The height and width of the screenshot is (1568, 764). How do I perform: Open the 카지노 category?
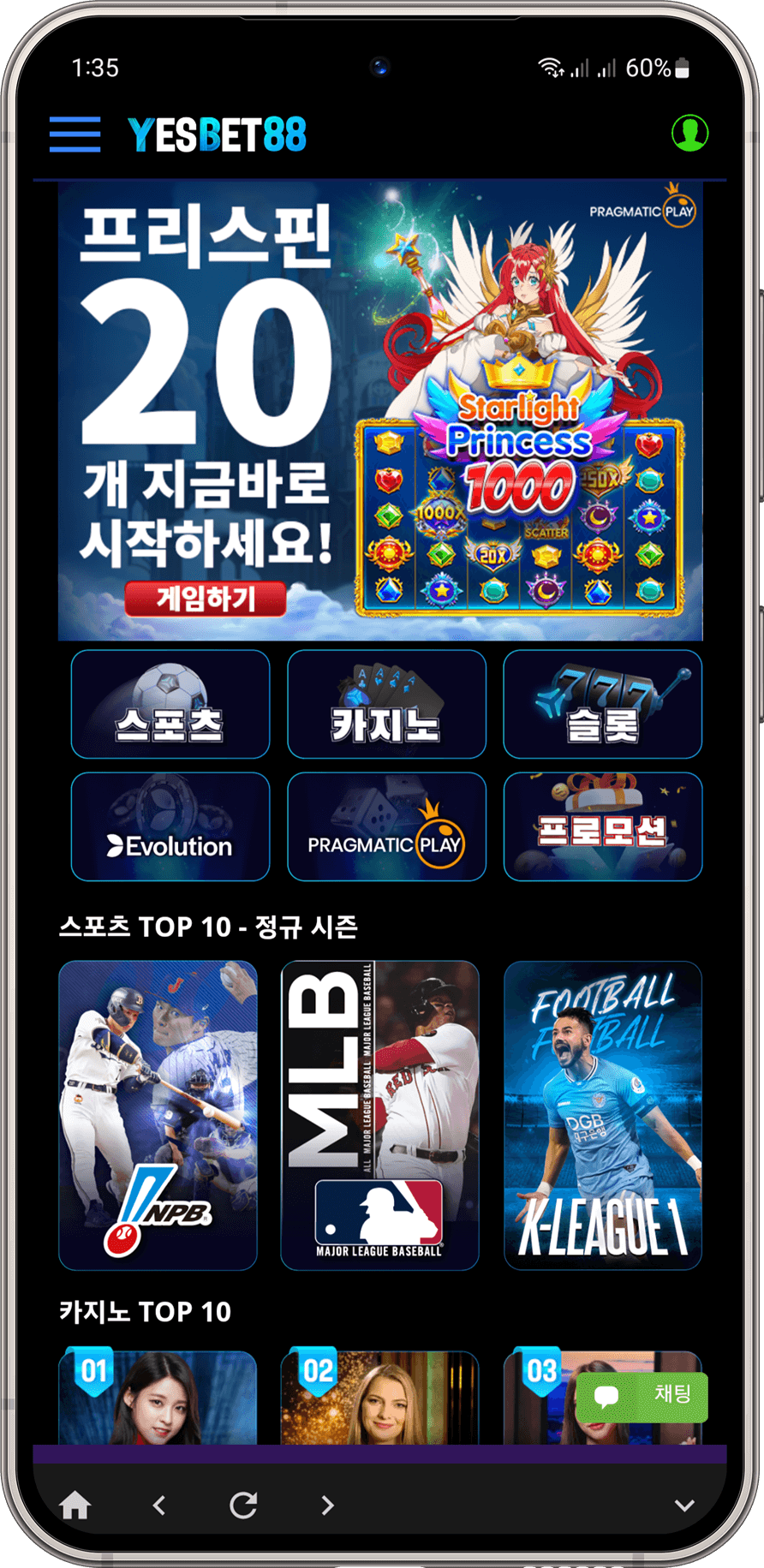tap(386, 704)
